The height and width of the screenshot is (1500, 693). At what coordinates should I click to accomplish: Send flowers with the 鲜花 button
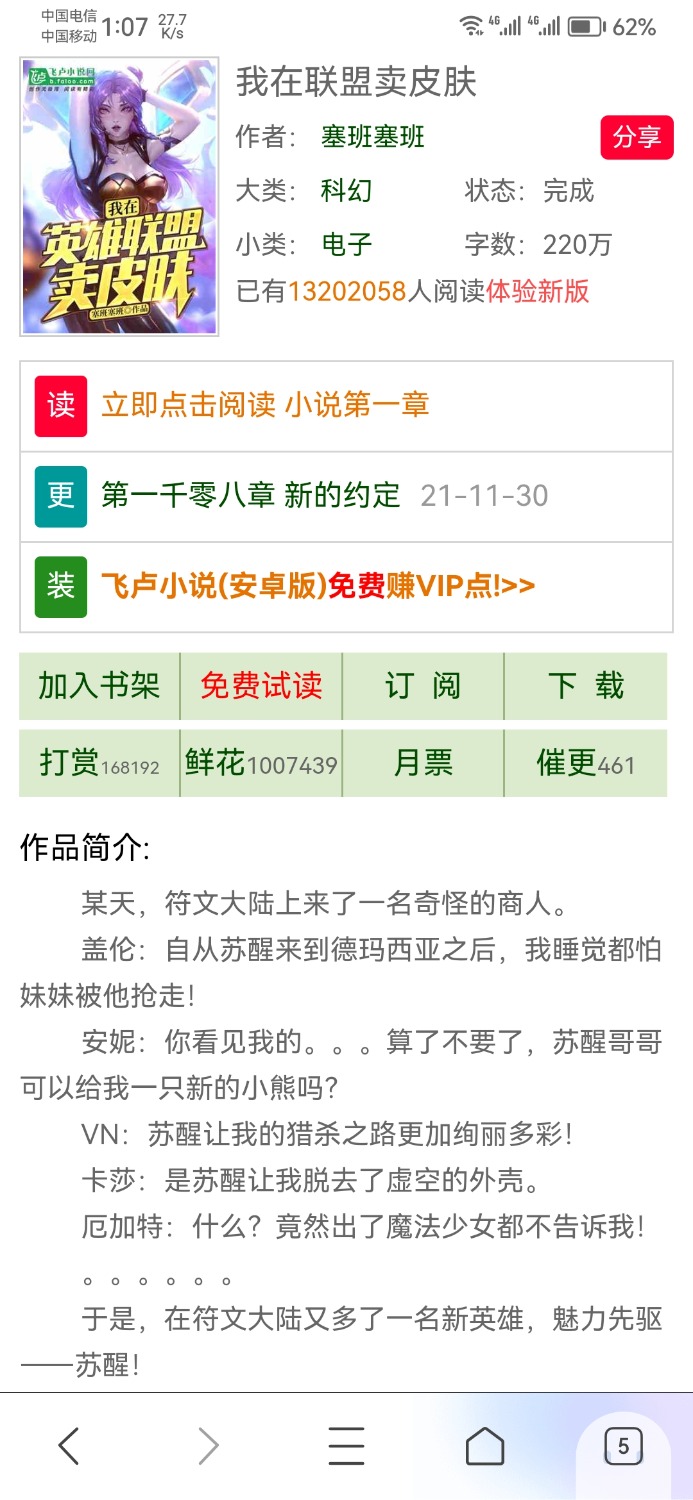pos(261,764)
